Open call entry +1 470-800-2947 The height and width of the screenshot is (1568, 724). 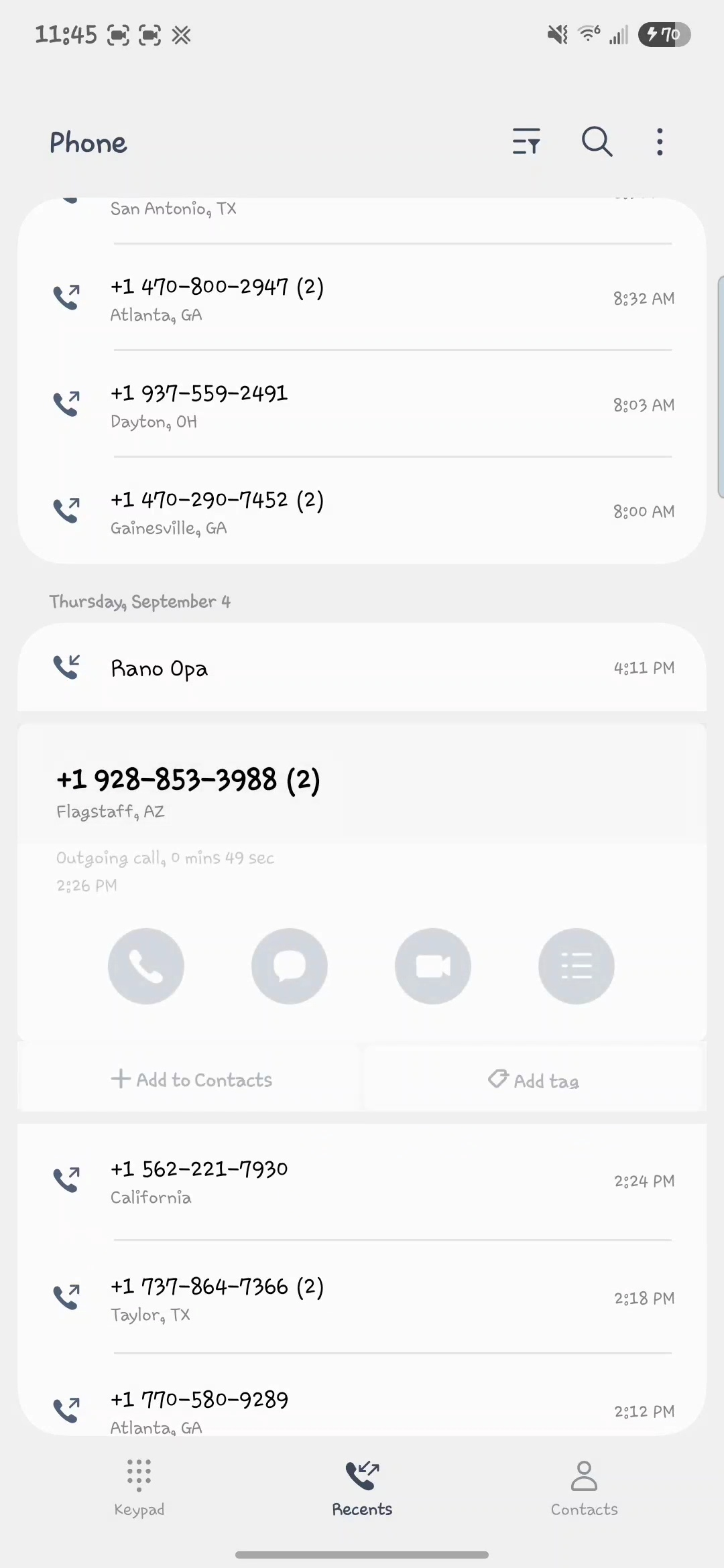click(x=362, y=299)
